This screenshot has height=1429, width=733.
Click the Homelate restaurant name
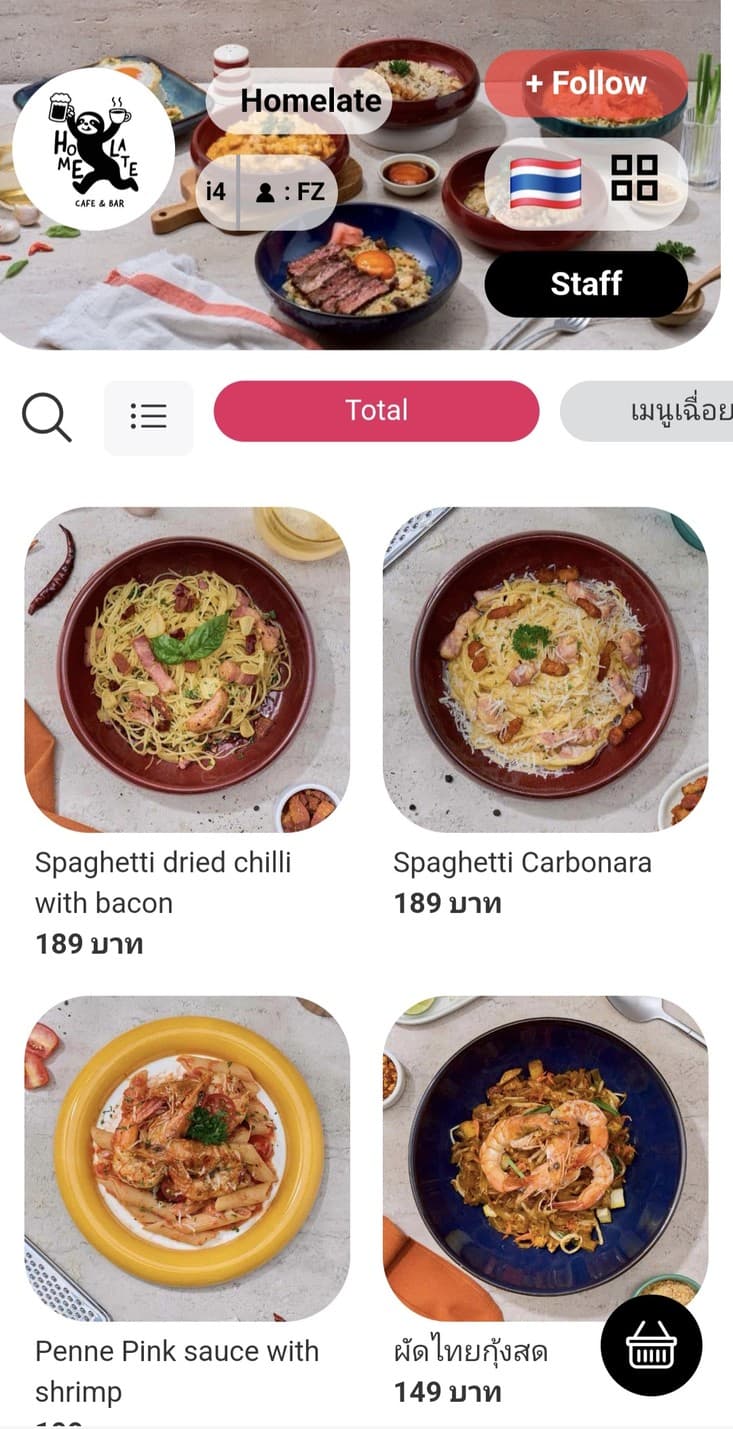pyautogui.click(x=310, y=100)
